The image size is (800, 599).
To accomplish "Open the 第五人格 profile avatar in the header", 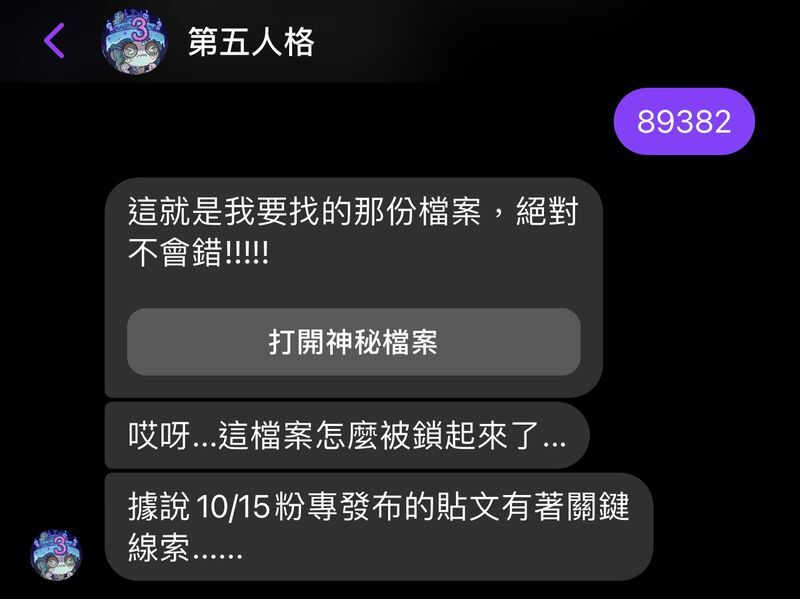I will [x=133, y=42].
